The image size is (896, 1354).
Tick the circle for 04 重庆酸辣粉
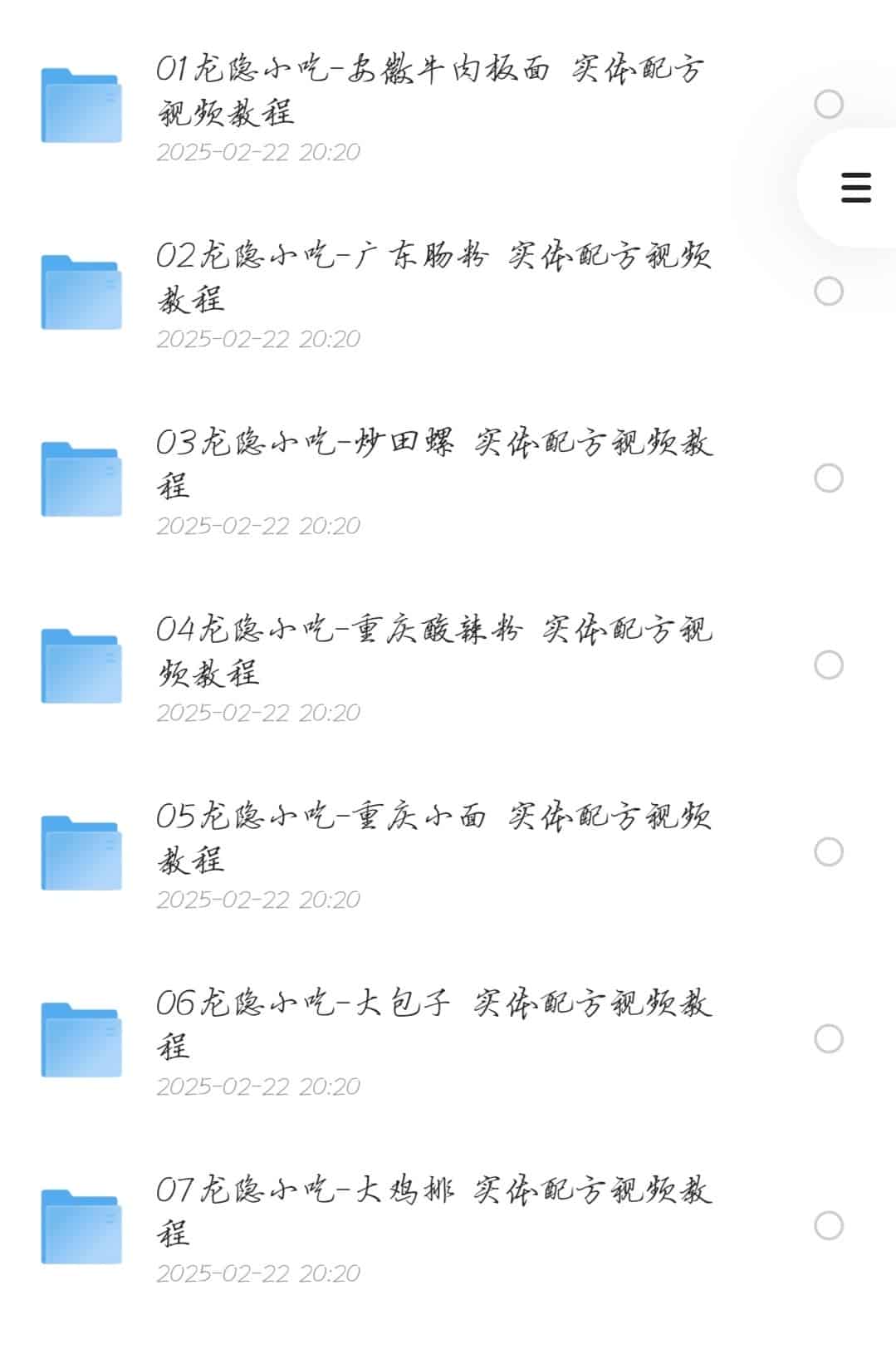[x=828, y=665]
